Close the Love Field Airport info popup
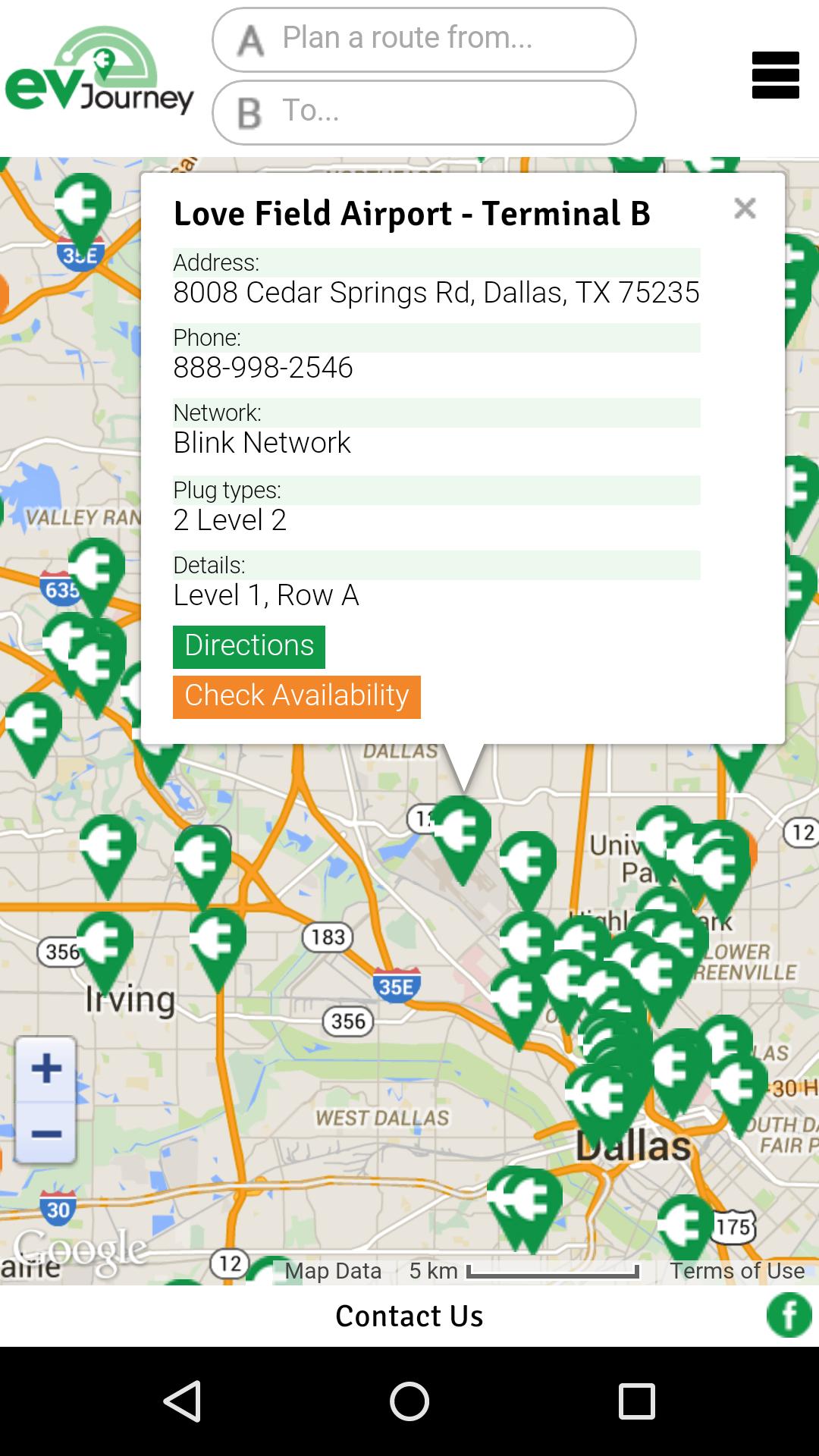 [745, 209]
